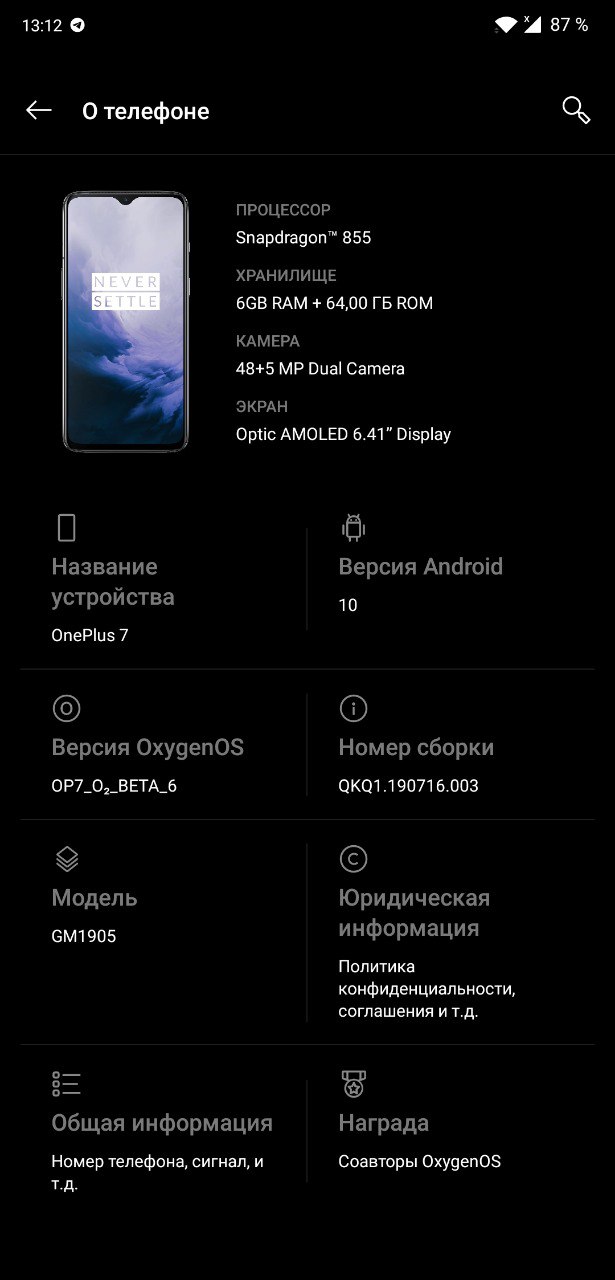Tap Номер сборки build number

pyautogui.click(x=451, y=745)
